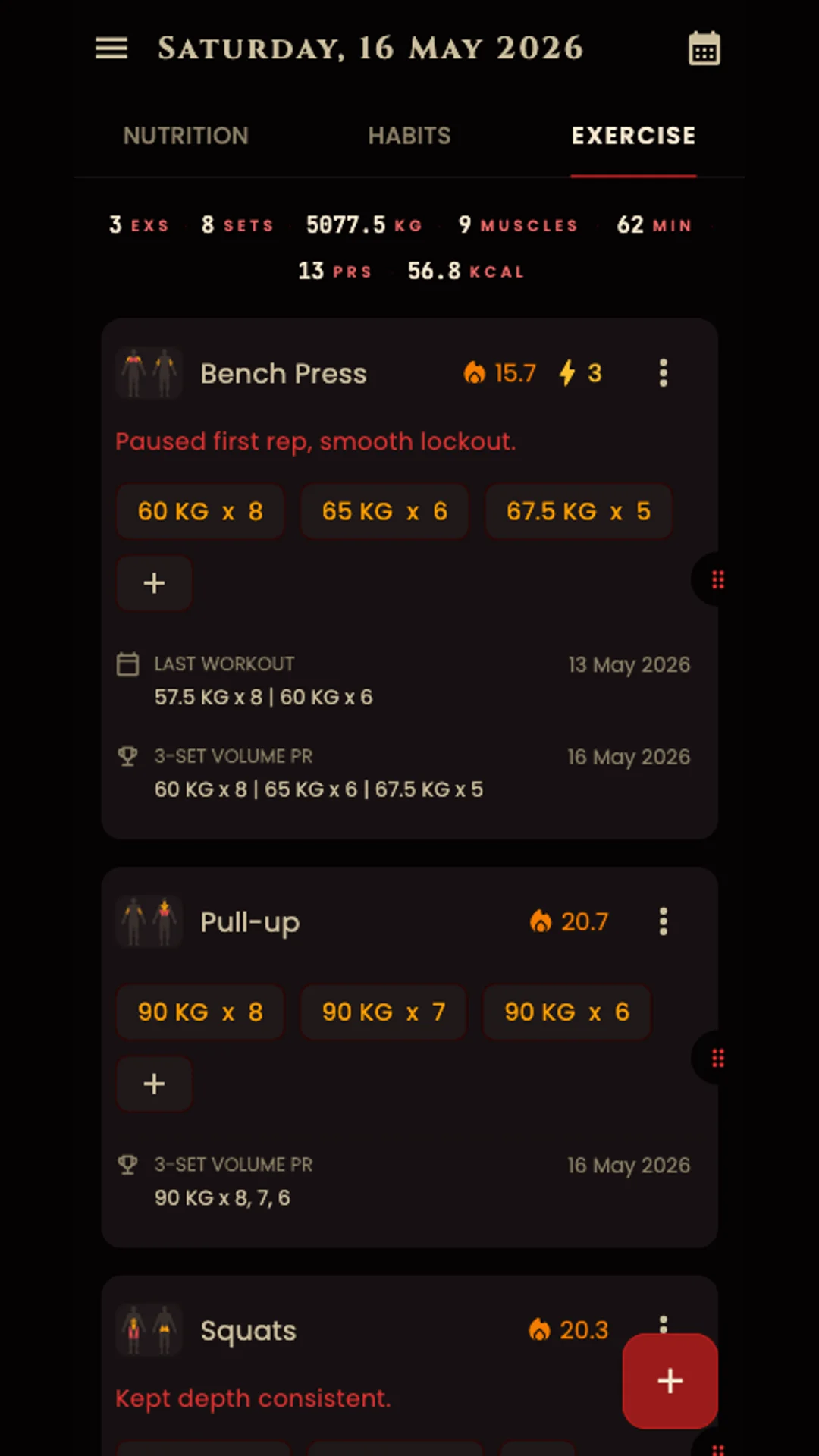819x1456 pixels.
Task: Edit the 67.5 KG x 5 set
Action: [579, 512]
